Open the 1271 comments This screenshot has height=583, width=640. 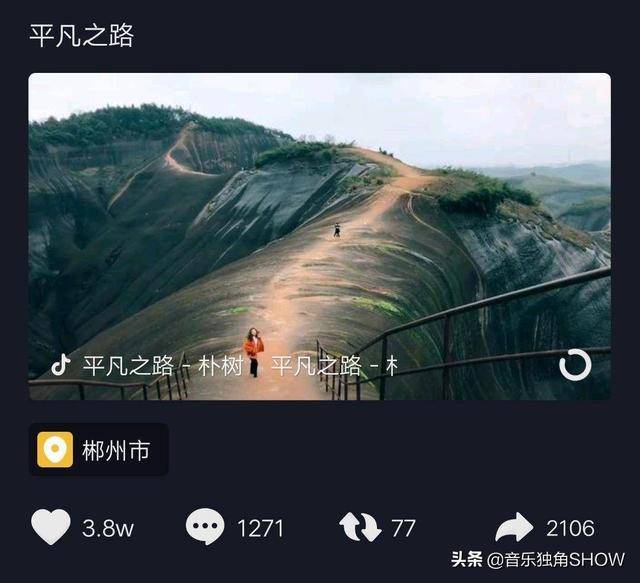click(x=205, y=527)
